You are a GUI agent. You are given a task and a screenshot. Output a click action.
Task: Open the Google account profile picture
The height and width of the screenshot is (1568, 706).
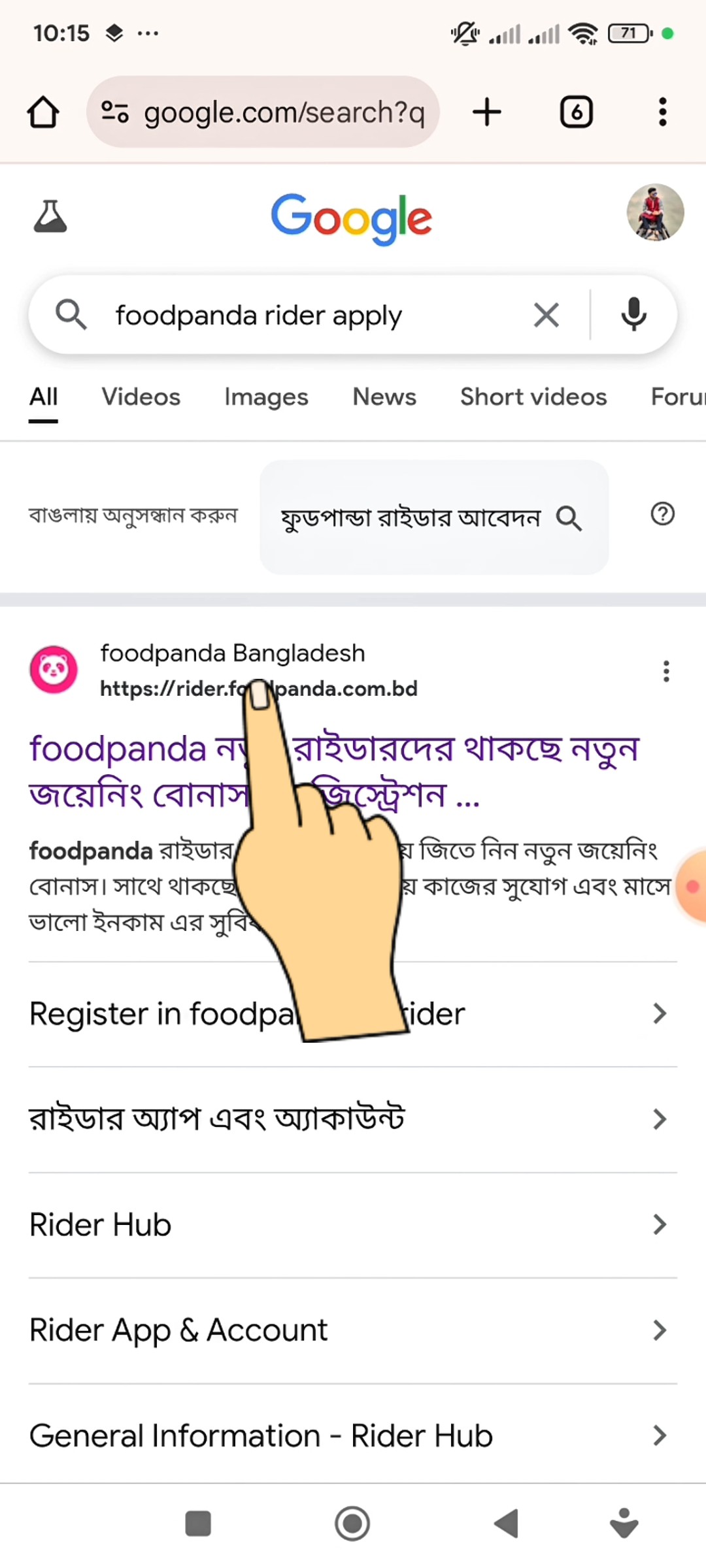pyautogui.click(x=655, y=212)
